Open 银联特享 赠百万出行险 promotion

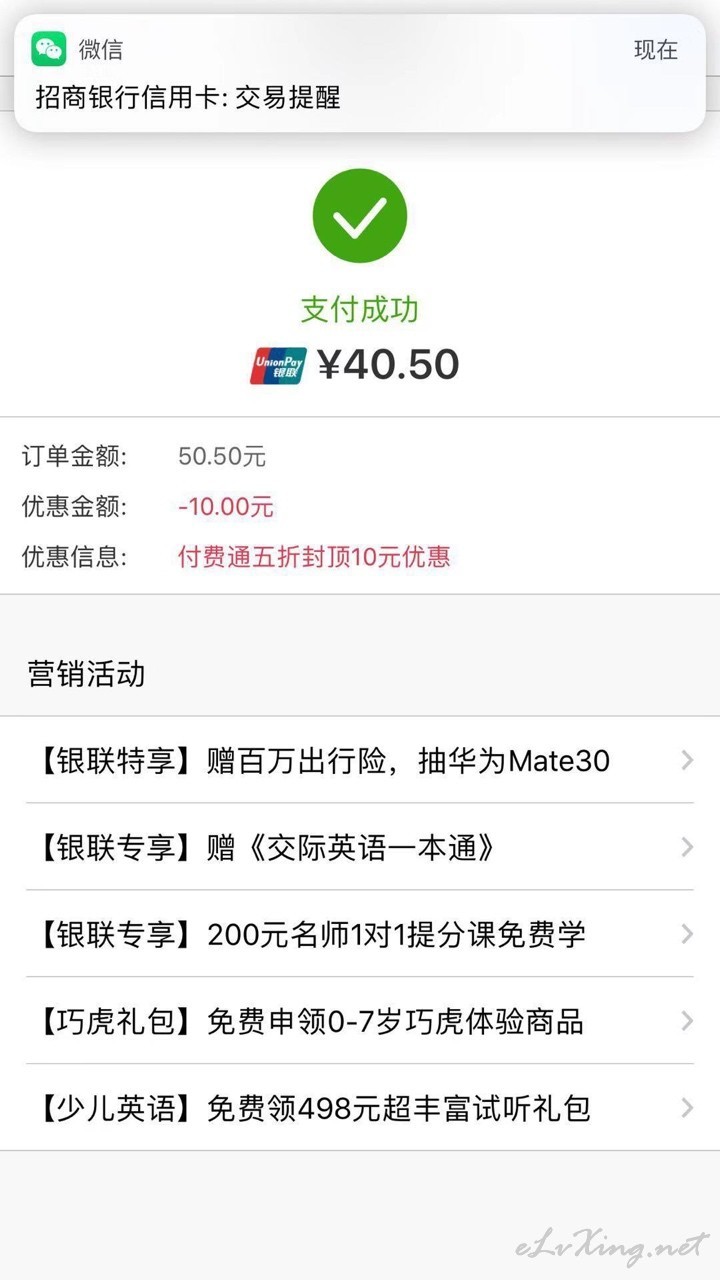pyautogui.click(x=360, y=760)
